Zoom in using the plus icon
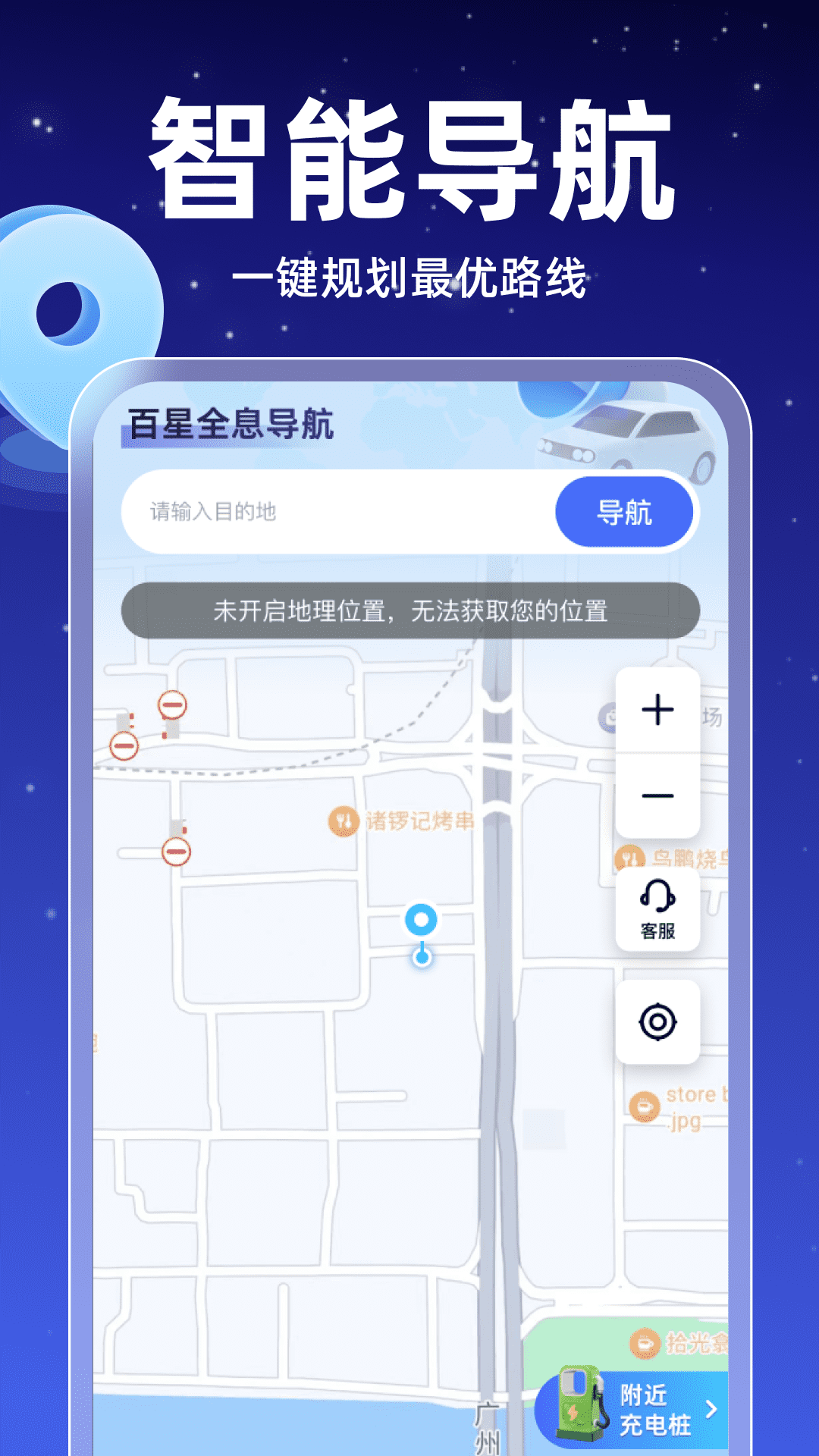819x1456 pixels. [x=658, y=709]
